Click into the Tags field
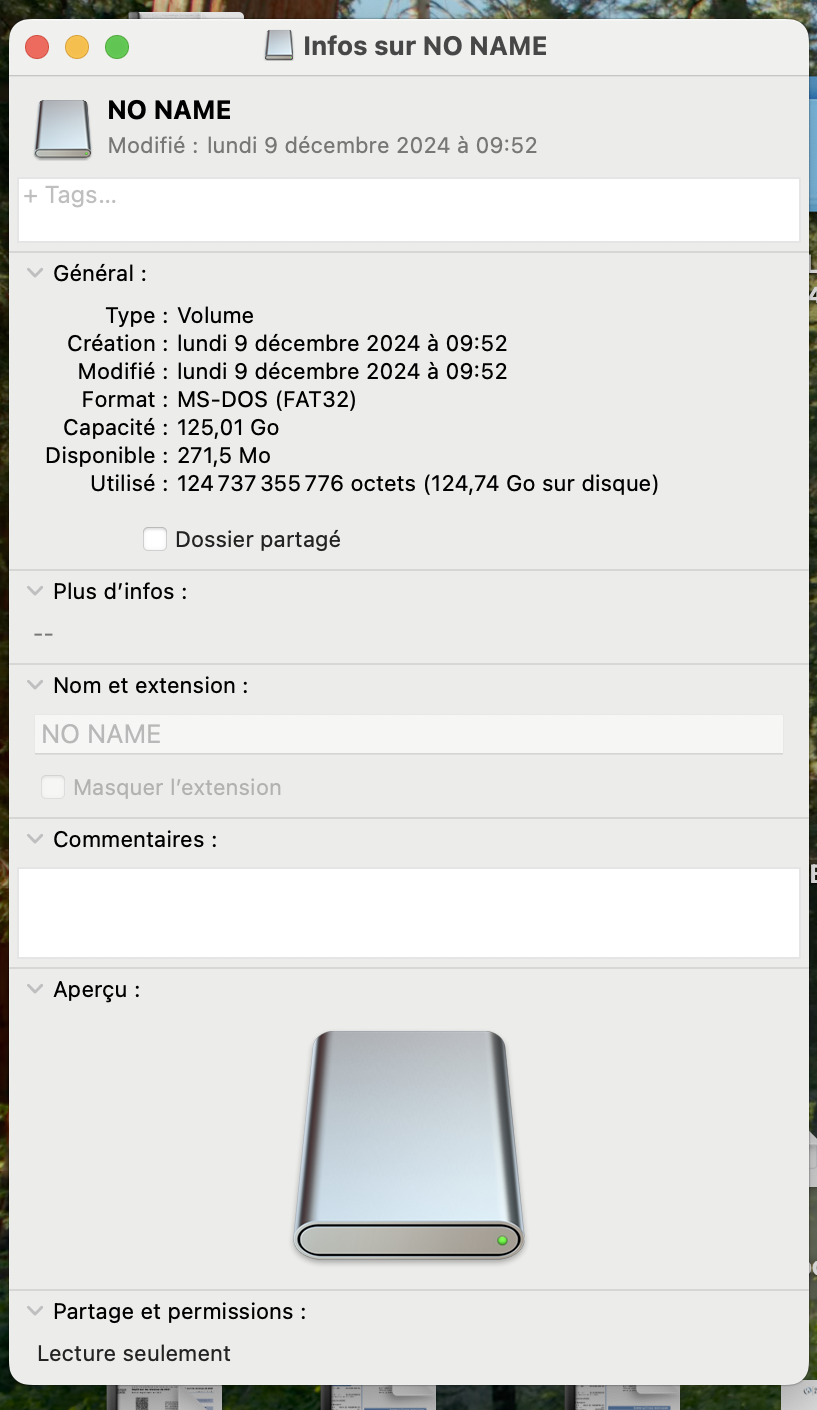 pos(409,210)
